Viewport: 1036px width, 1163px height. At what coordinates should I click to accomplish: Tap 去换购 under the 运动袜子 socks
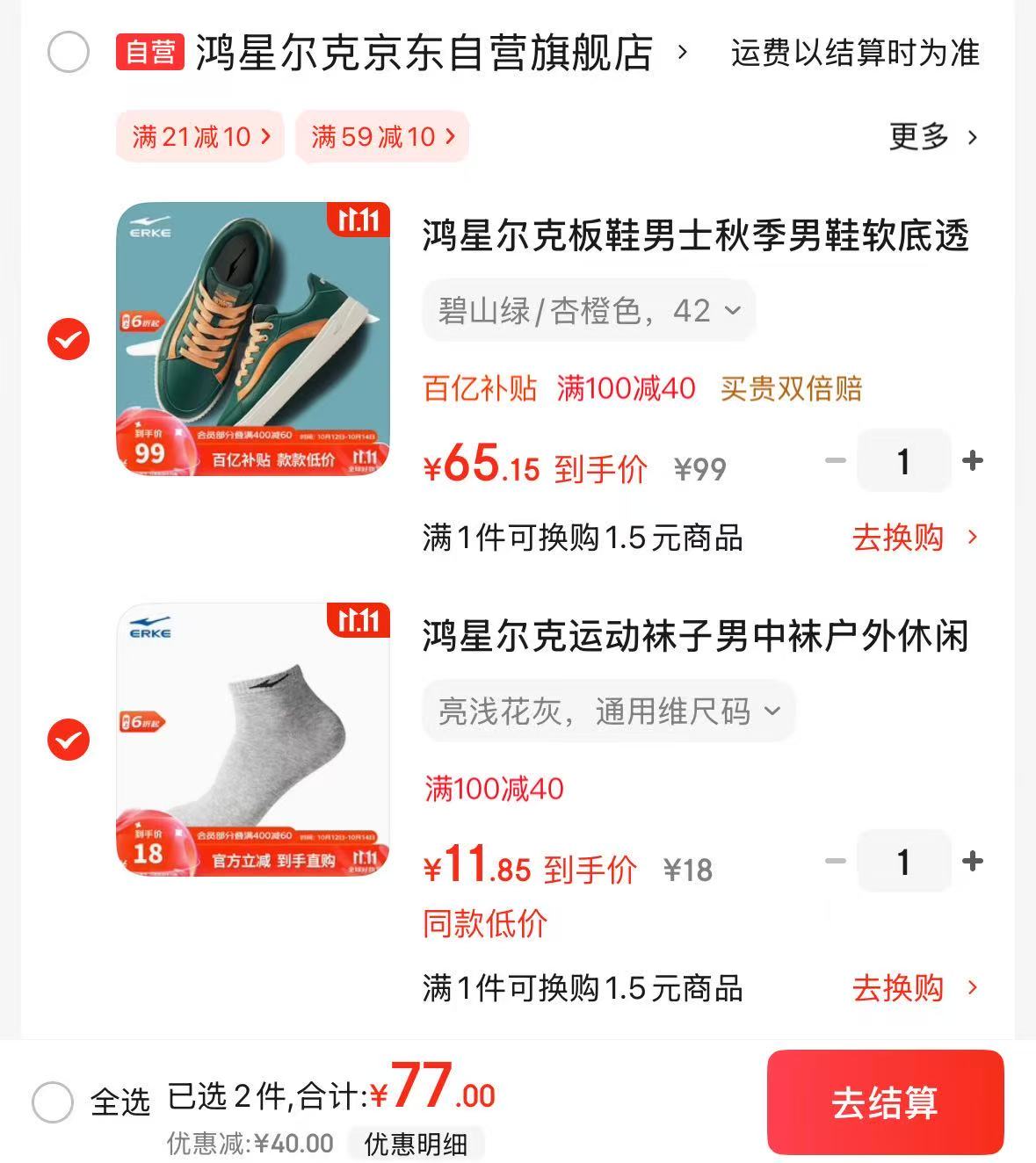pyautogui.click(x=914, y=988)
